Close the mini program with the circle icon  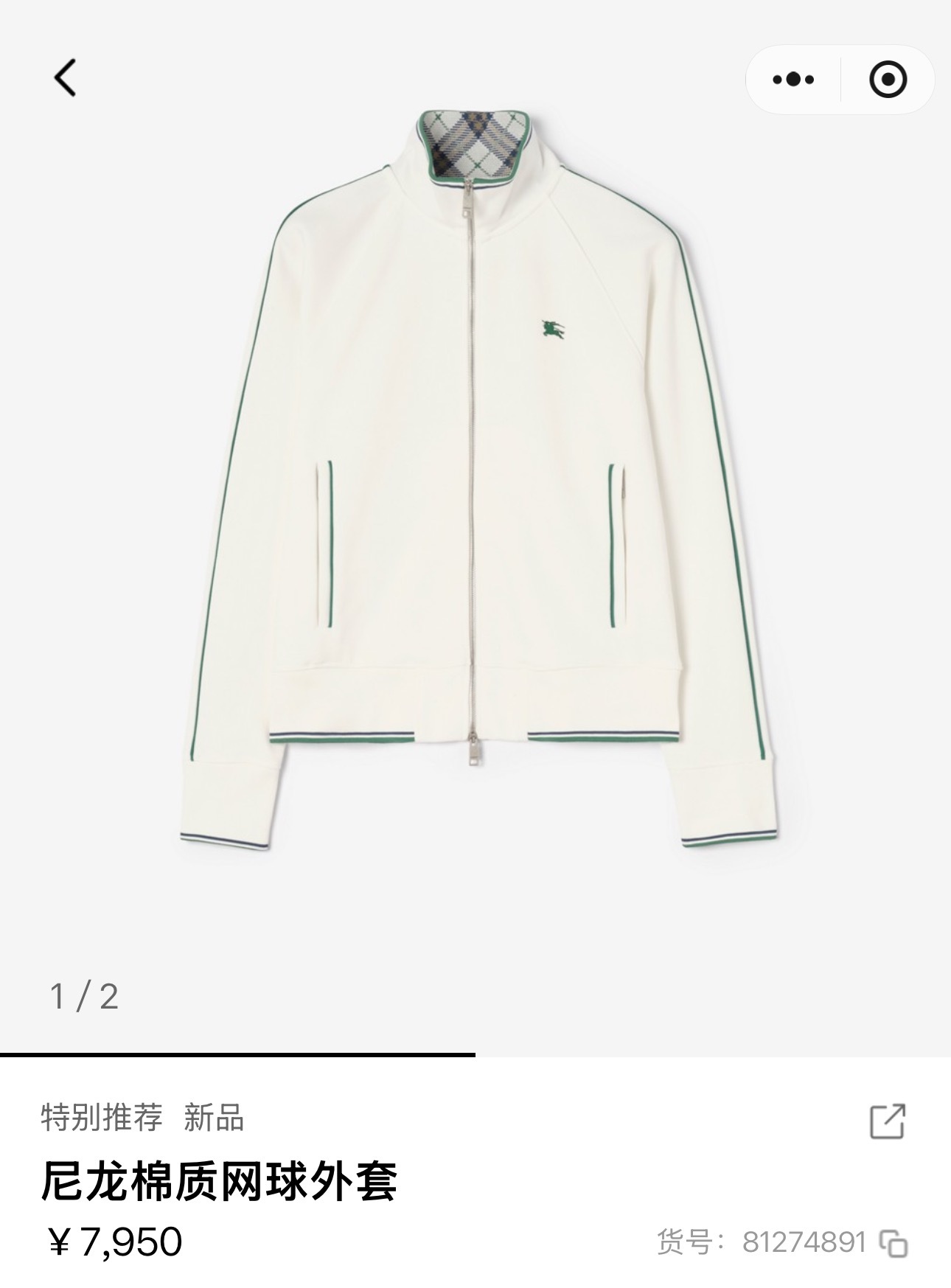click(x=888, y=79)
